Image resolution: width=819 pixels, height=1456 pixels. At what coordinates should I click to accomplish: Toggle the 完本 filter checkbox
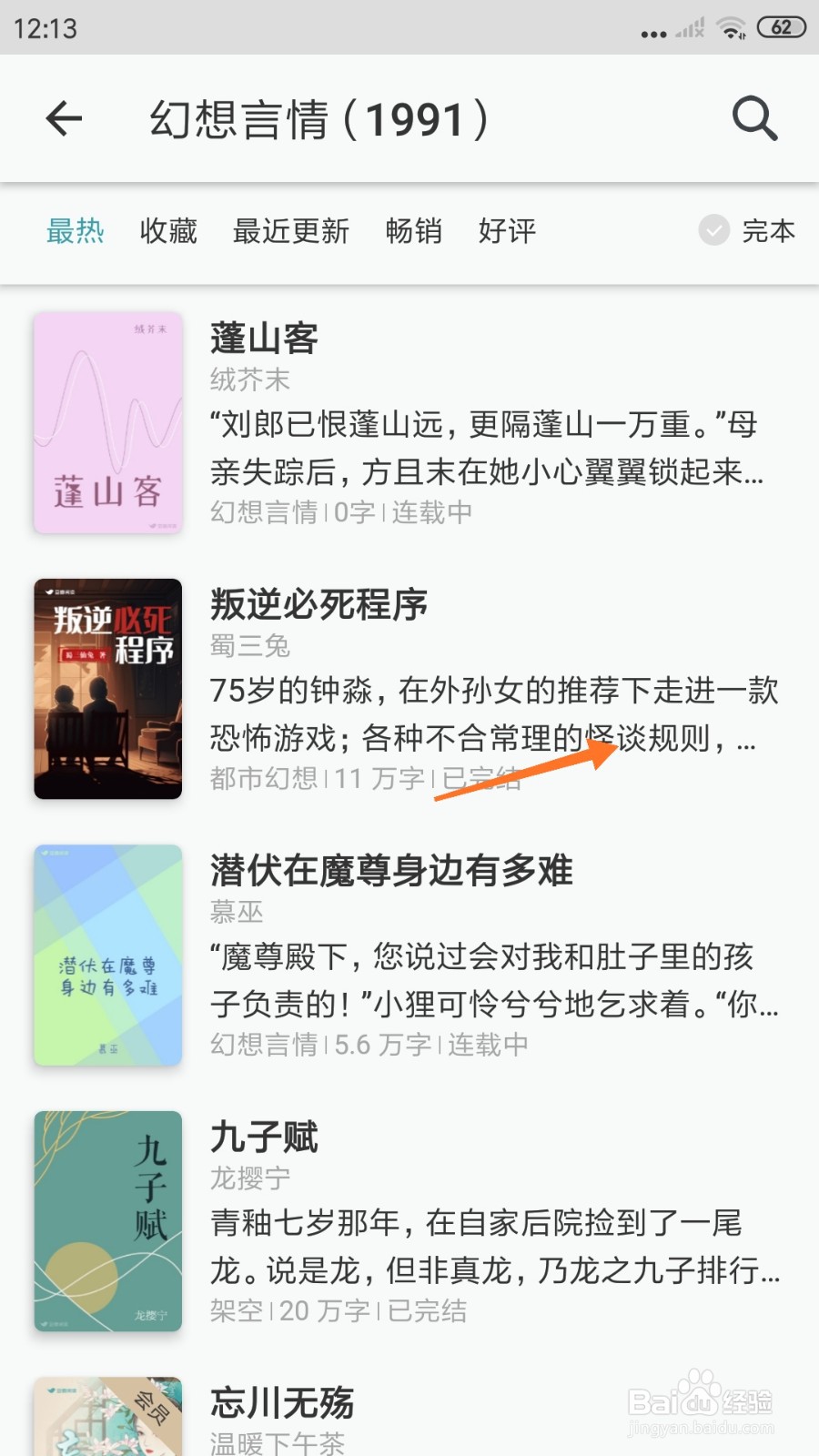click(x=714, y=231)
